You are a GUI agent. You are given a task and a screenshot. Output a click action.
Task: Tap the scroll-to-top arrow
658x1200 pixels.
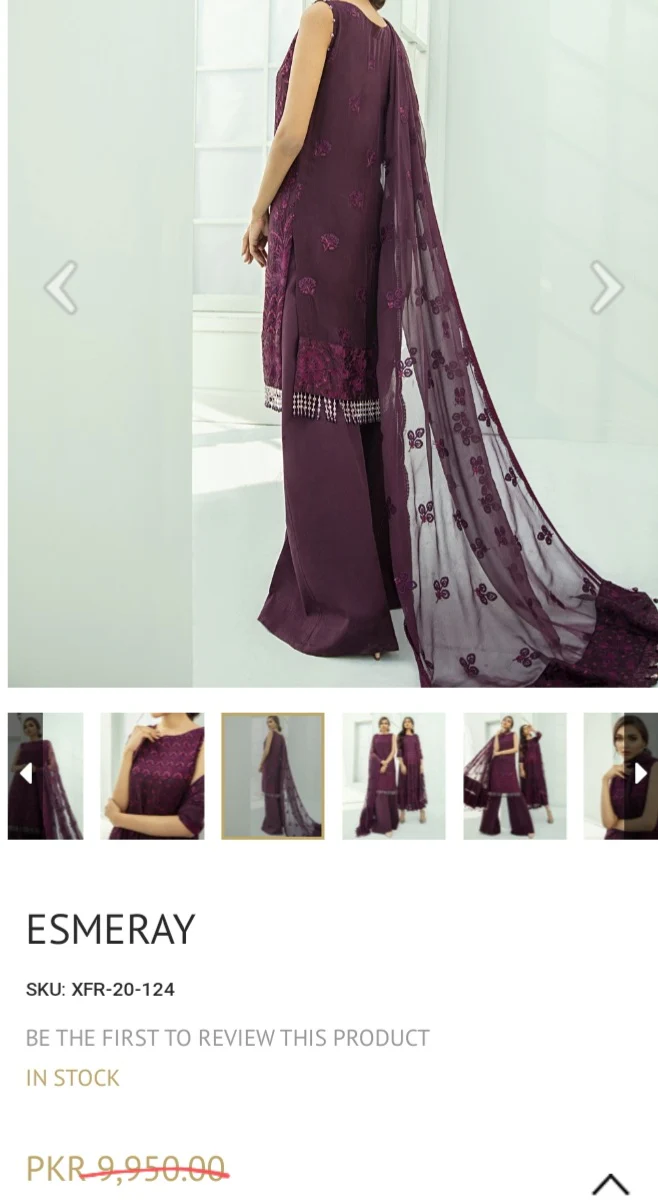[x=610, y=1185]
